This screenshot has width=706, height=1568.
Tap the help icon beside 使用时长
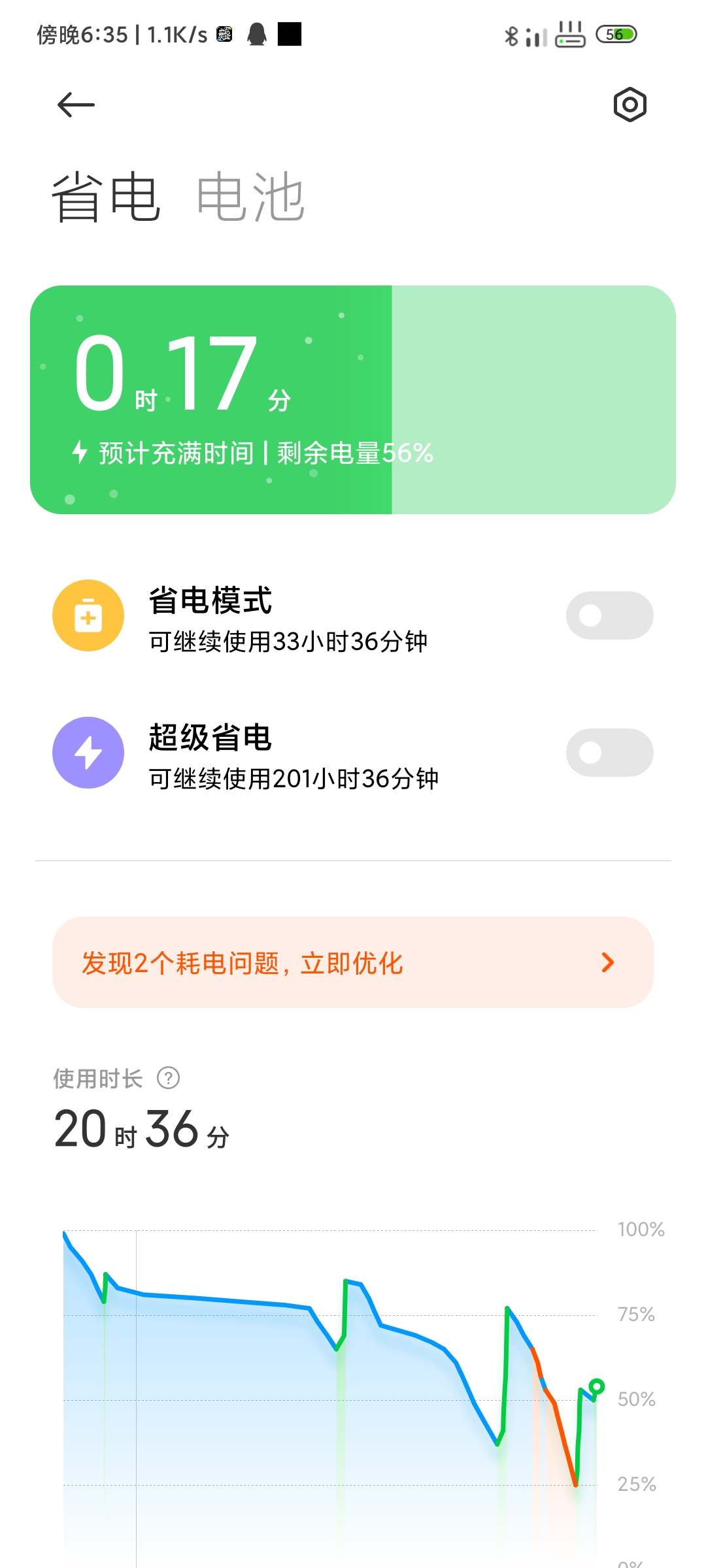pos(169,1078)
